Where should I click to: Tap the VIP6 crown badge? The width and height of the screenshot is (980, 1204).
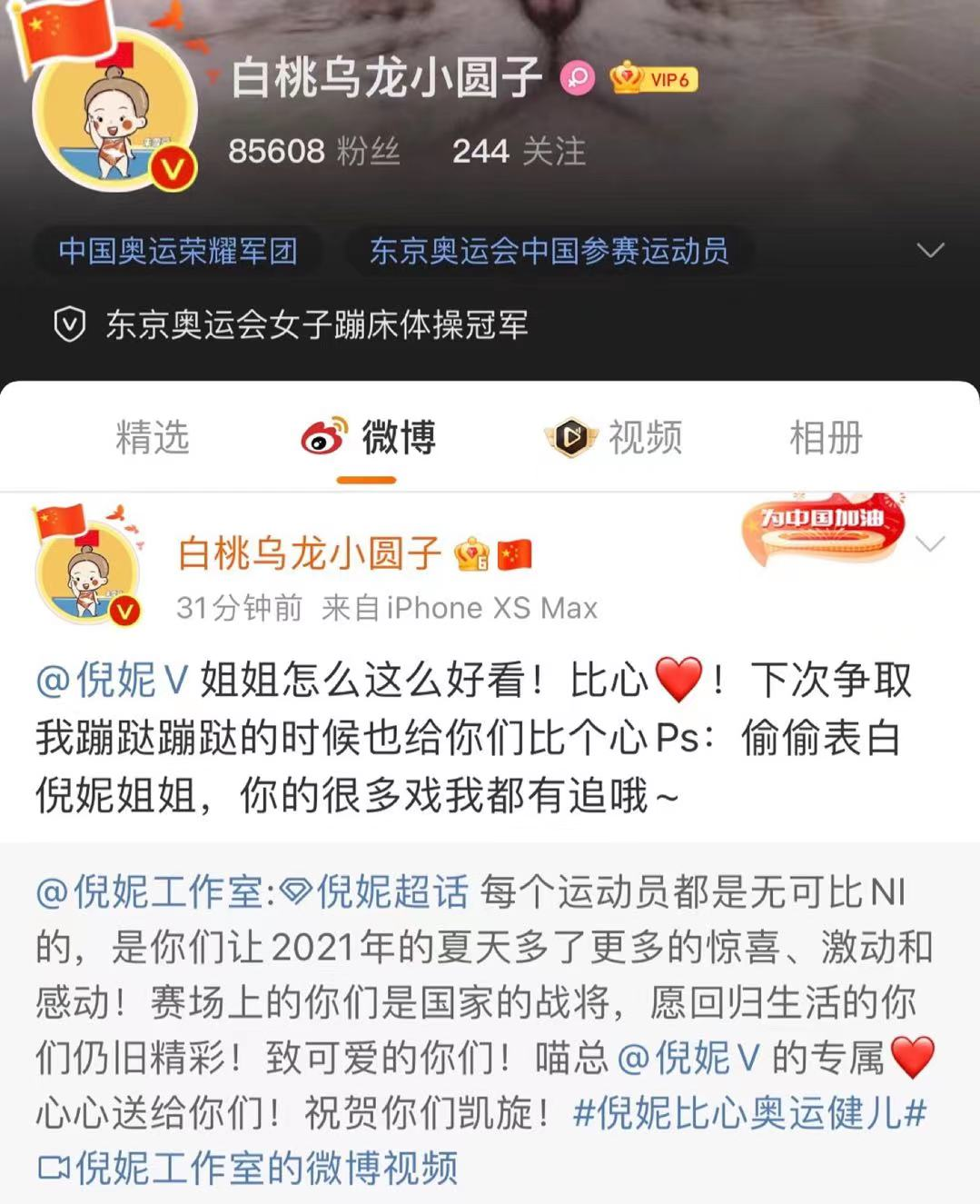(x=652, y=79)
